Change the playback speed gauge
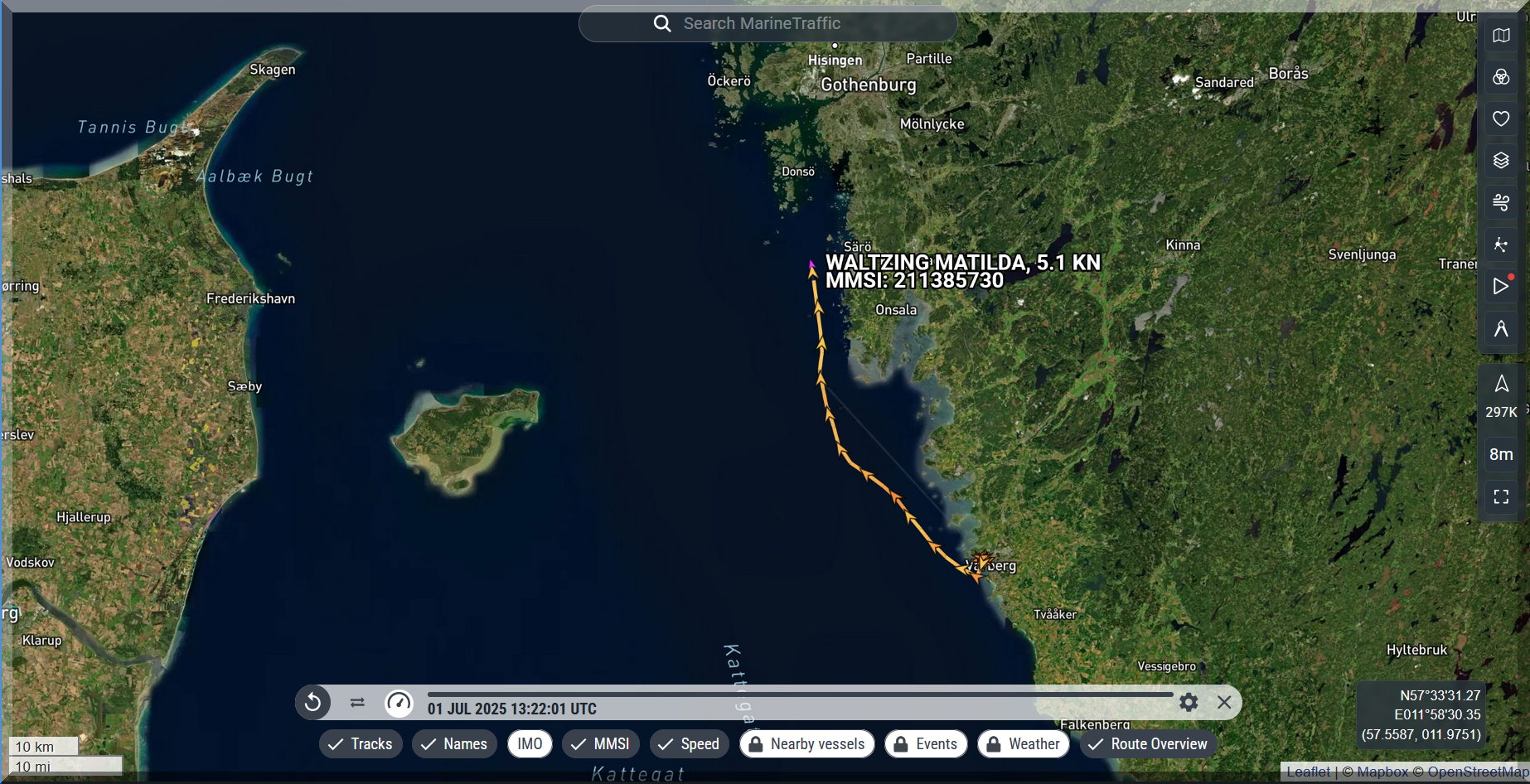This screenshot has height=784, width=1530. [399, 703]
